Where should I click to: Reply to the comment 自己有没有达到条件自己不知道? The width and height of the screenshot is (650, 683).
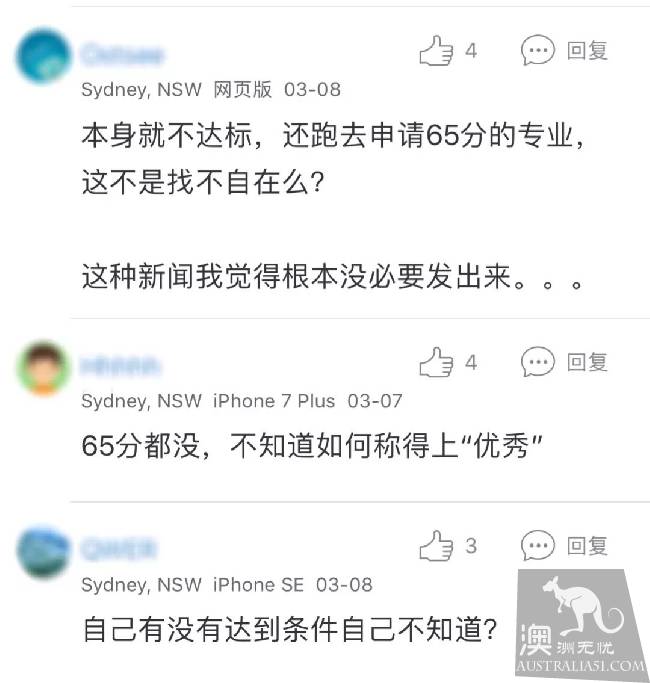[x=565, y=546]
